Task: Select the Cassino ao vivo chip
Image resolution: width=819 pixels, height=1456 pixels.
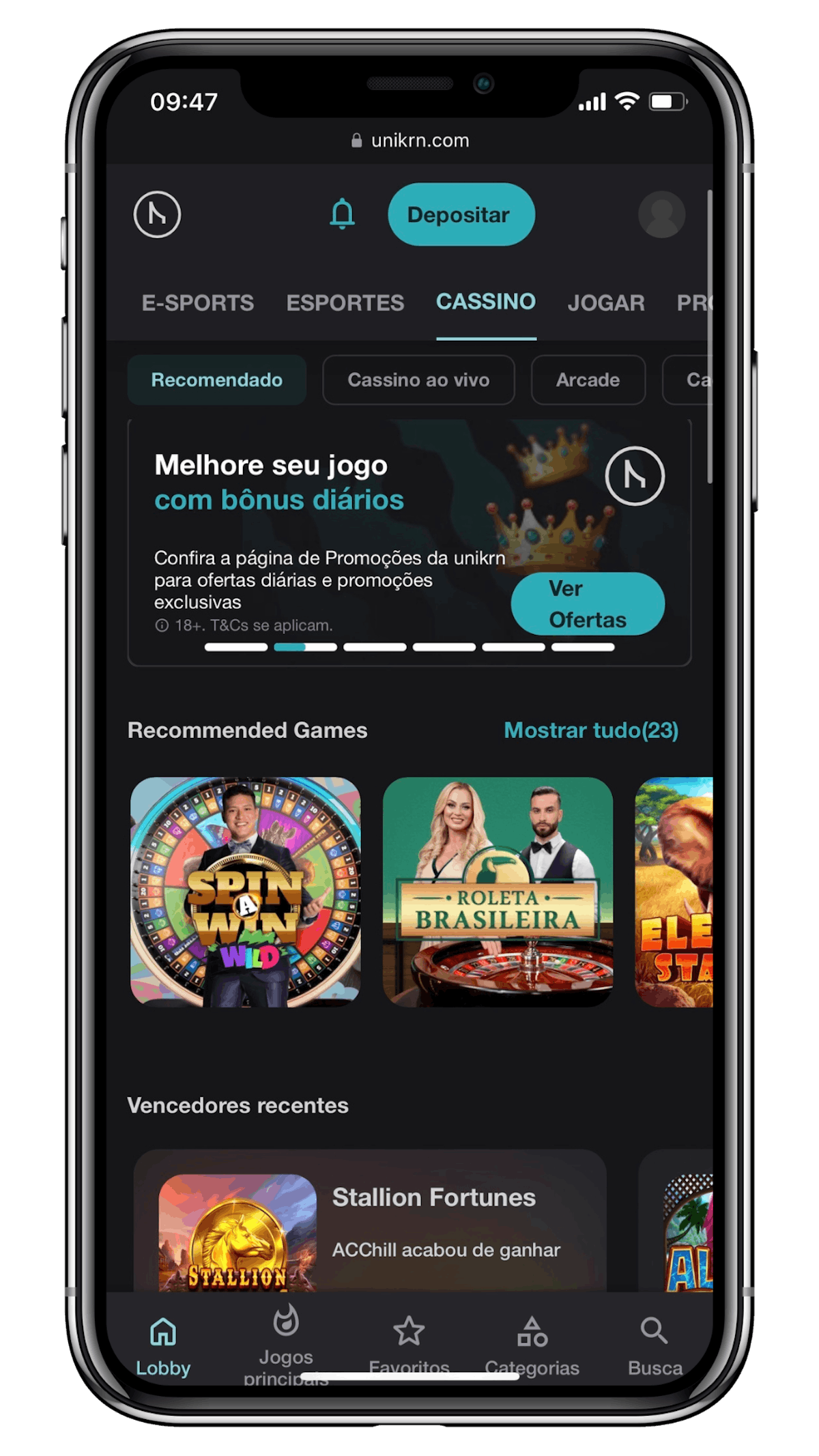Action: click(x=418, y=380)
